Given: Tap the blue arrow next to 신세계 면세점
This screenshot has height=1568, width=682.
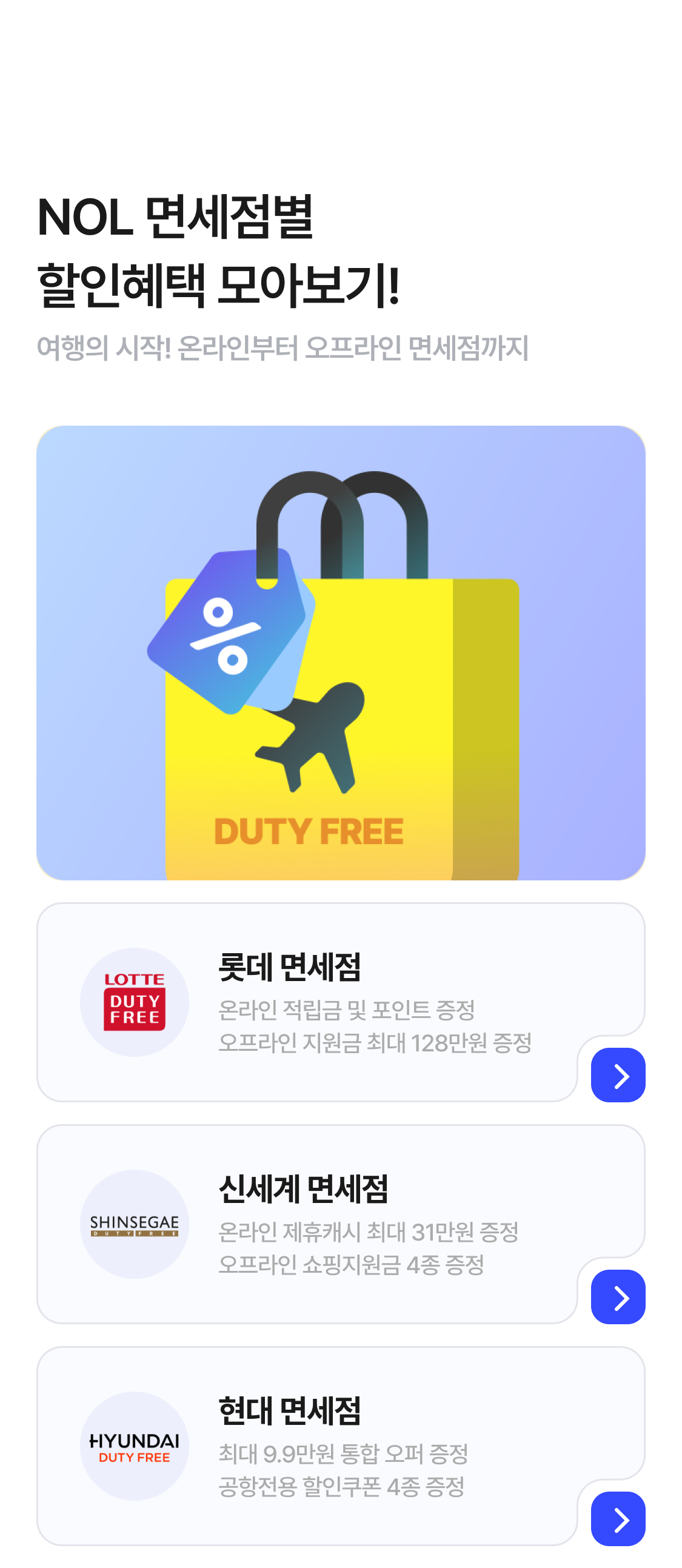Looking at the screenshot, I should pyautogui.click(x=618, y=1297).
